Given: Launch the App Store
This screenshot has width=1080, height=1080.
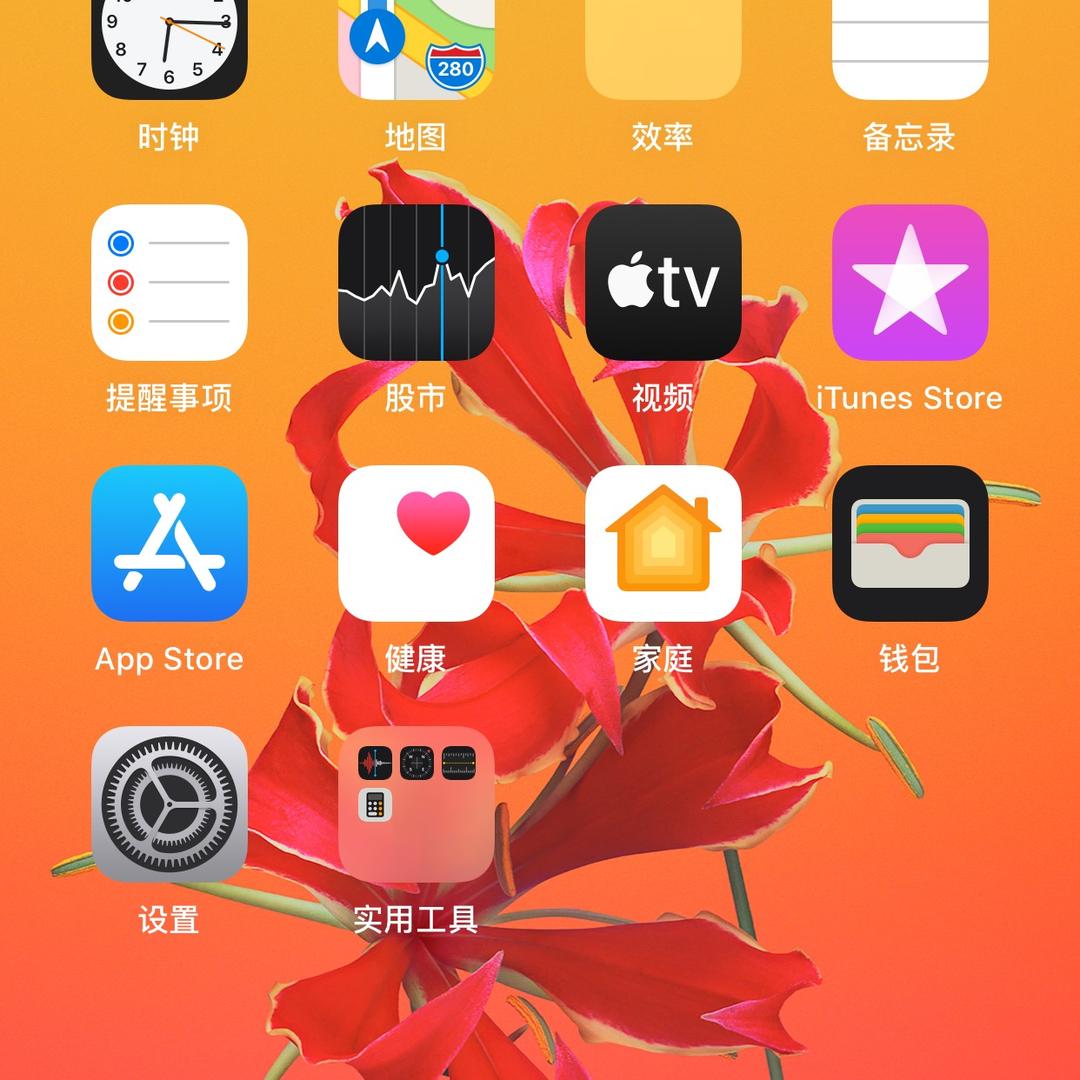Looking at the screenshot, I should pos(169,543).
